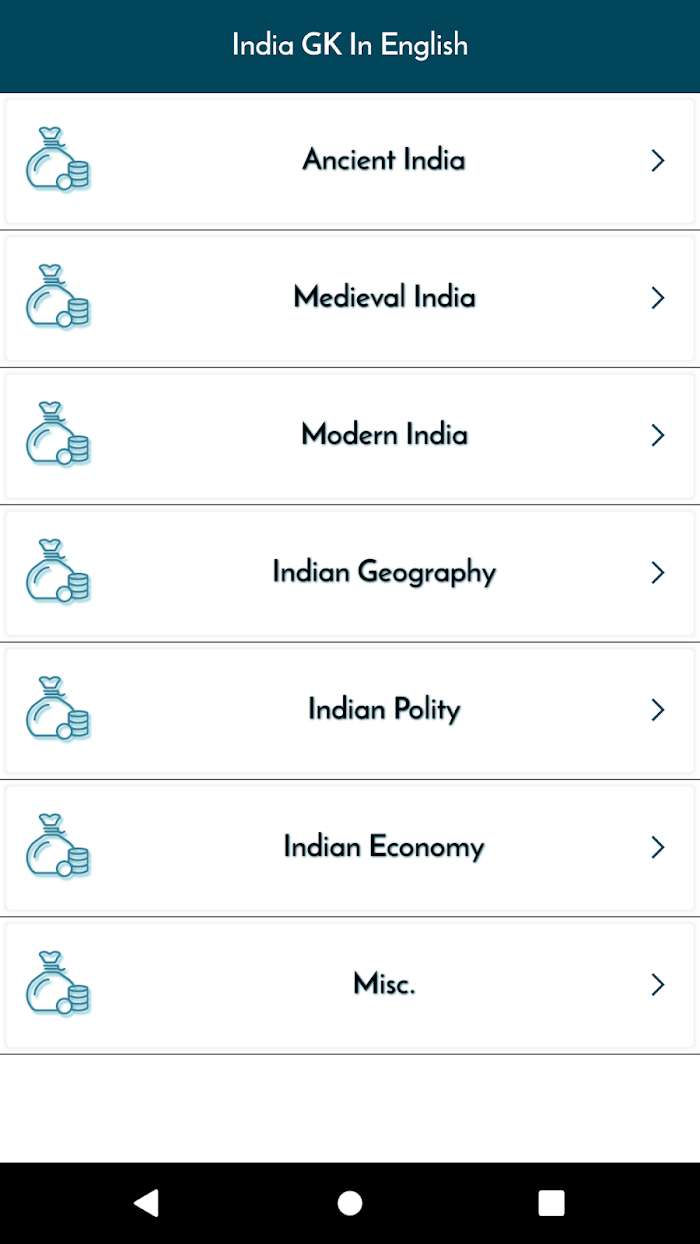Open Modern India questions
The image size is (700, 1244).
[350, 435]
